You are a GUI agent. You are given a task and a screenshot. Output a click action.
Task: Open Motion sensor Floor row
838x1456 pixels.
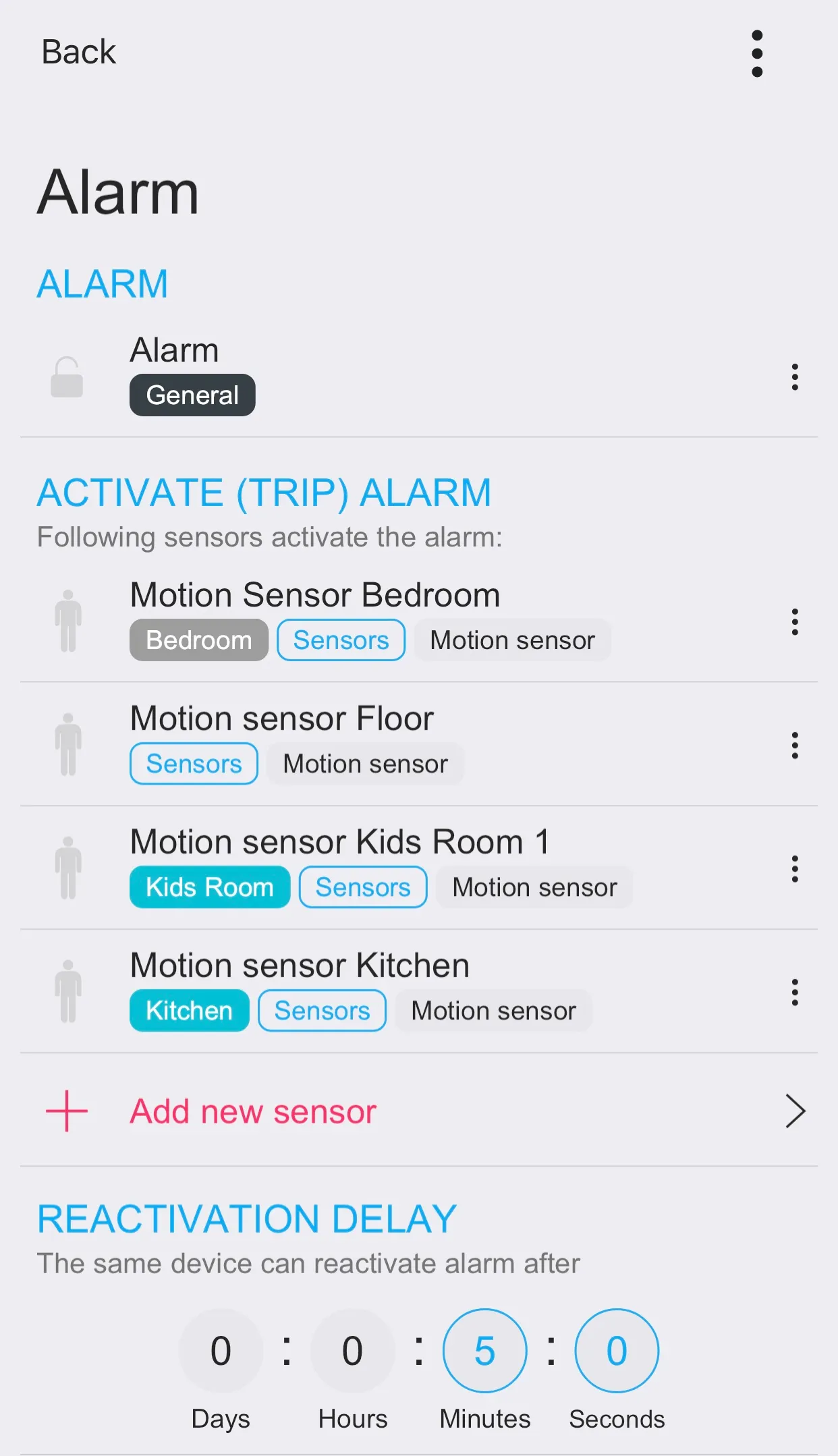[x=405, y=742]
